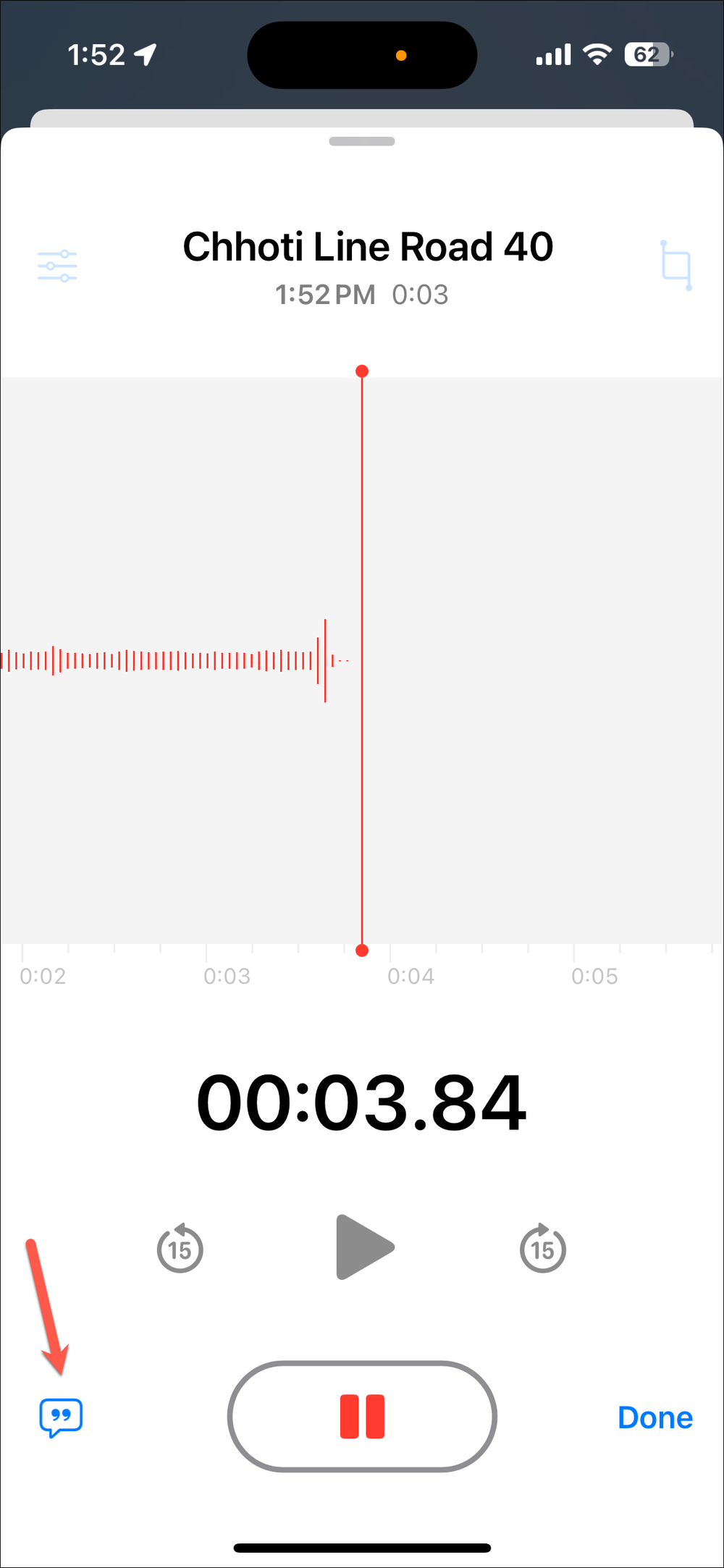Tap Done to finish recording
The width and height of the screenshot is (724, 1568).
(654, 1417)
